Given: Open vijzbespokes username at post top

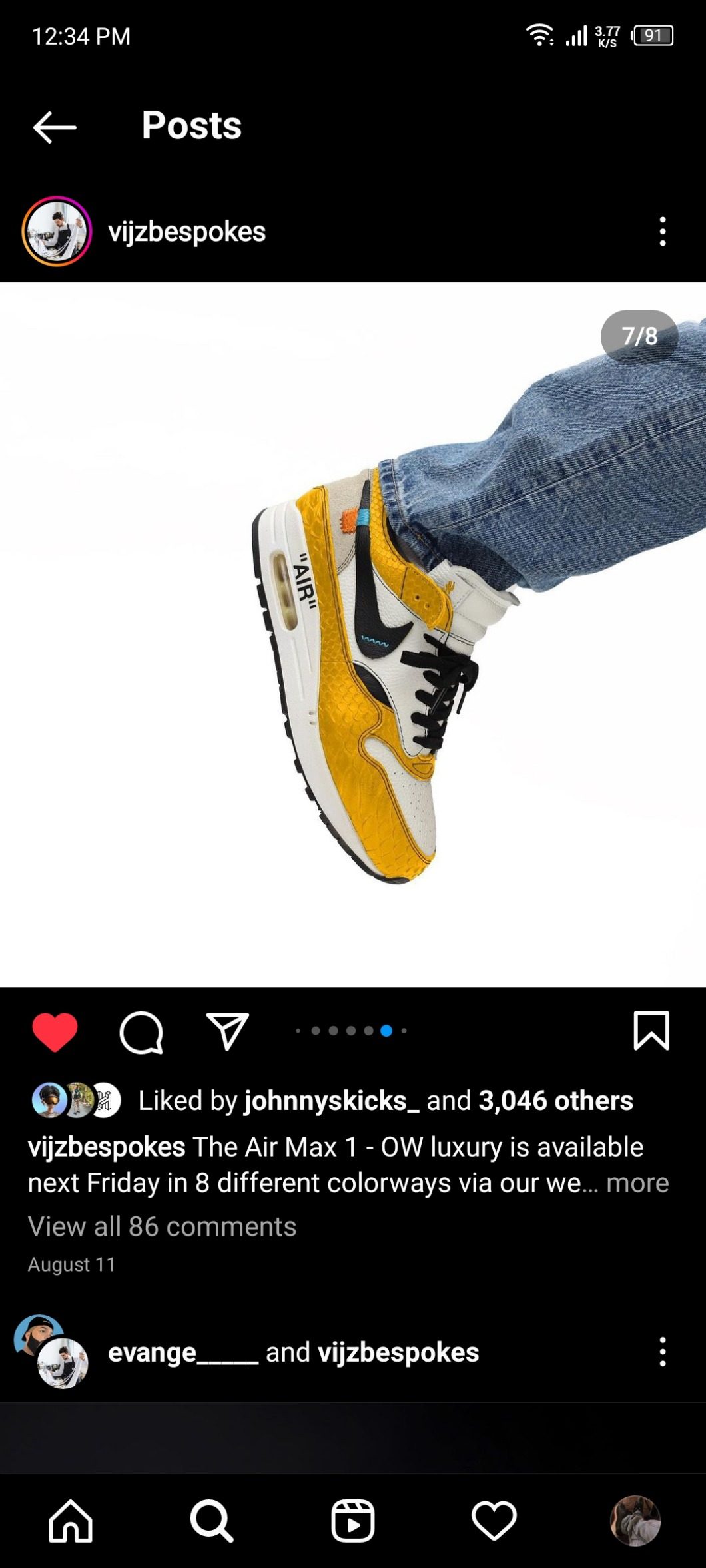Looking at the screenshot, I should [x=186, y=232].
